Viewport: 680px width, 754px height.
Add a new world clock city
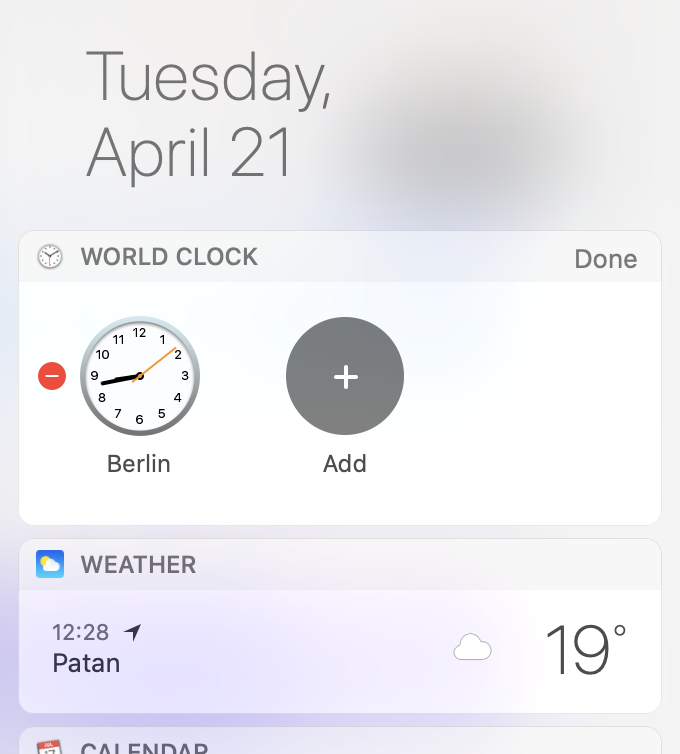pyautogui.click(x=345, y=376)
